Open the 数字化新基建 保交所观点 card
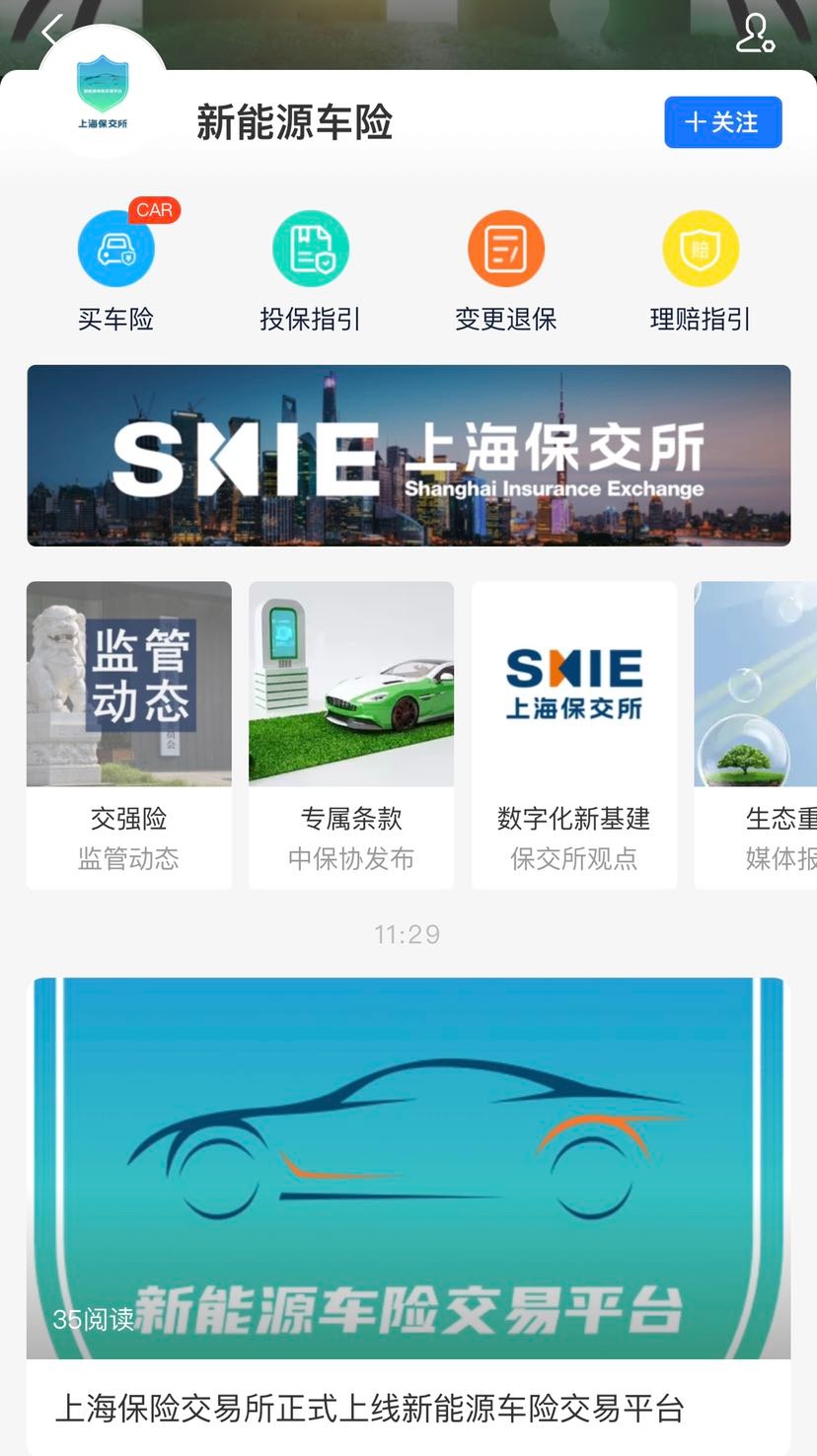This screenshot has width=817, height=1456. click(x=574, y=735)
